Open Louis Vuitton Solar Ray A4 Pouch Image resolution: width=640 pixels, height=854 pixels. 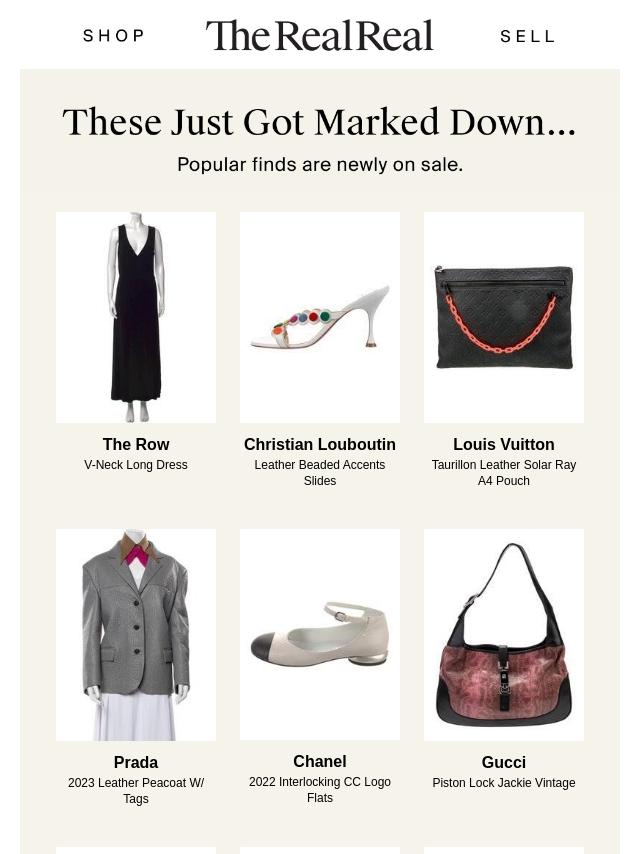pyautogui.click(x=504, y=317)
